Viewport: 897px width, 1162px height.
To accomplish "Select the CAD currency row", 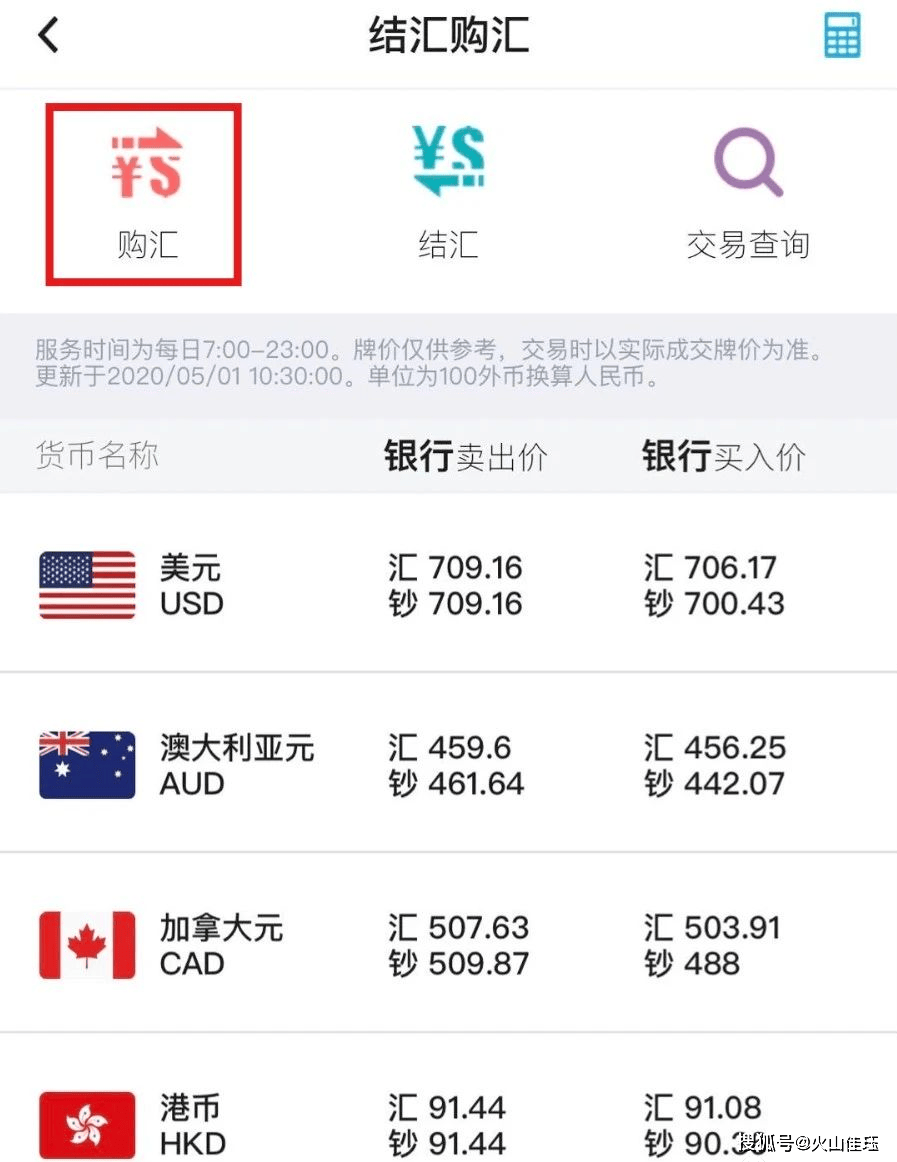I will tap(448, 945).
